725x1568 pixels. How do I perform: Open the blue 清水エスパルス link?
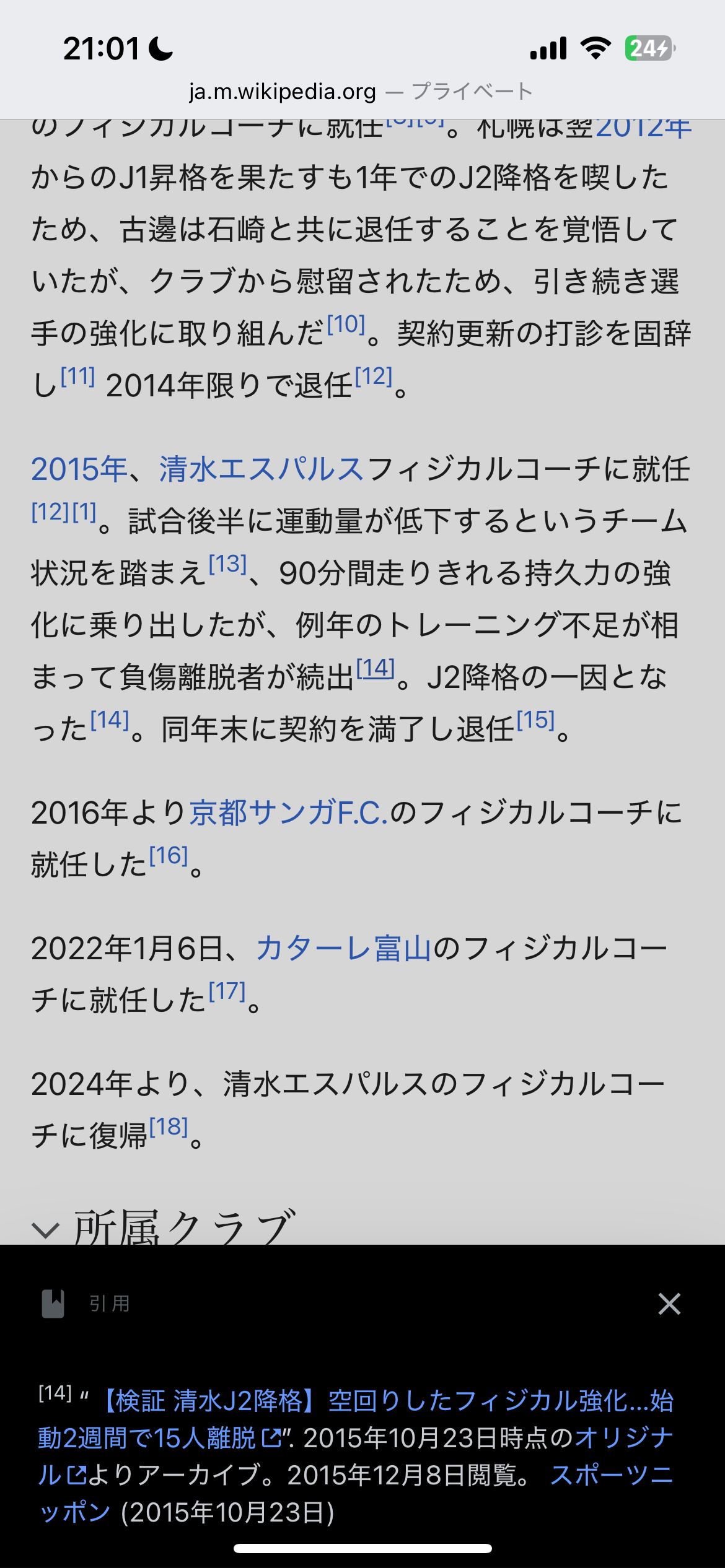pyautogui.click(x=261, y=469)
